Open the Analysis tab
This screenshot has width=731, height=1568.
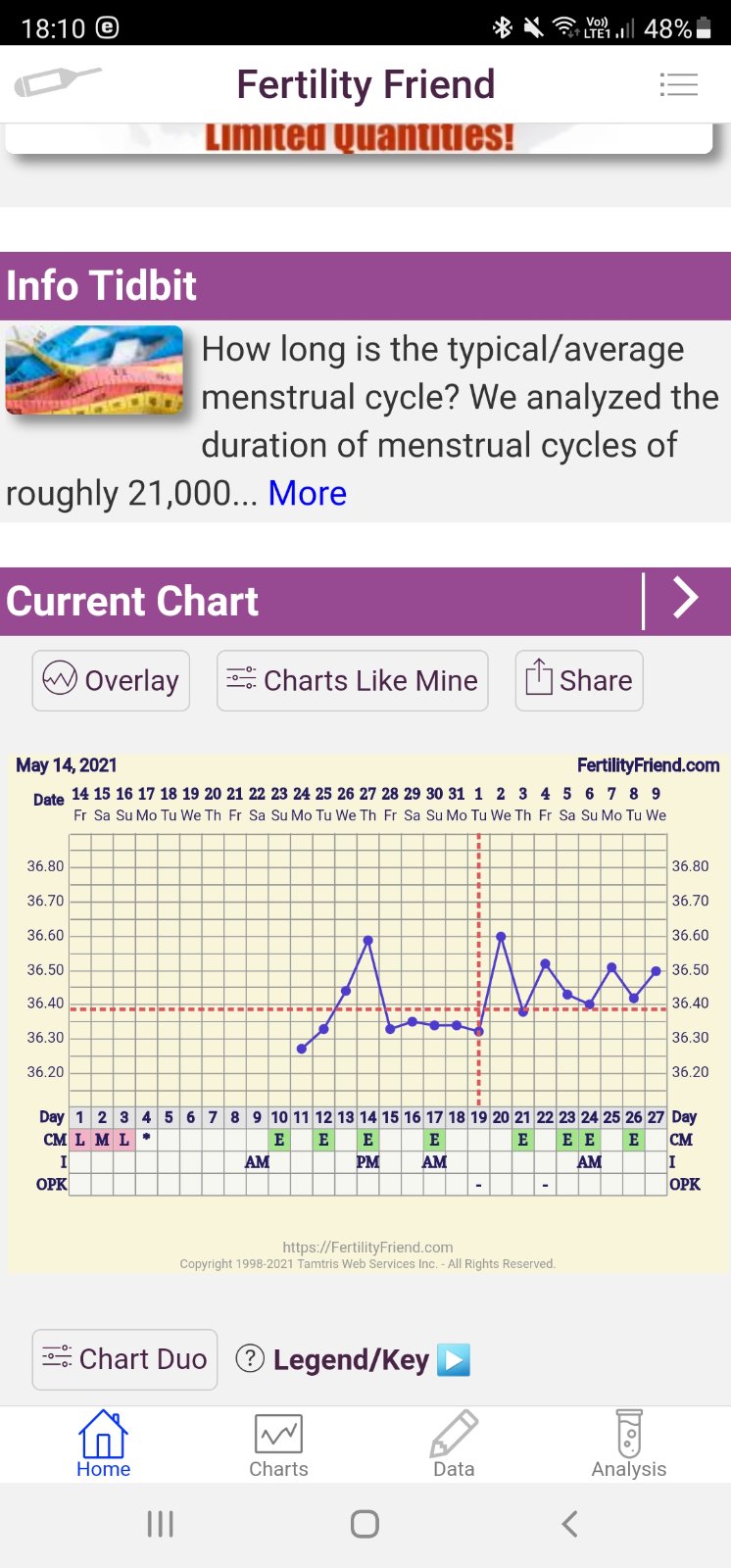[628, 1445]
